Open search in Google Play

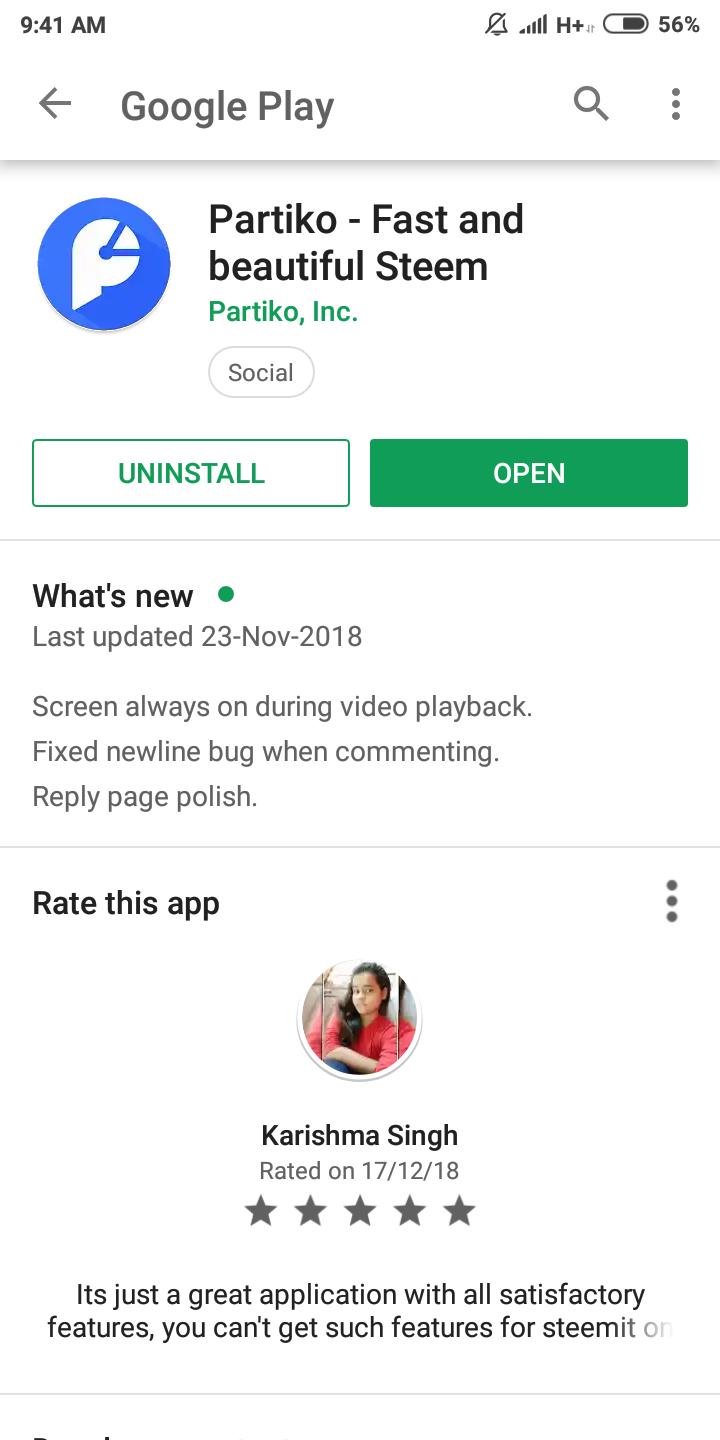point(590,104)
